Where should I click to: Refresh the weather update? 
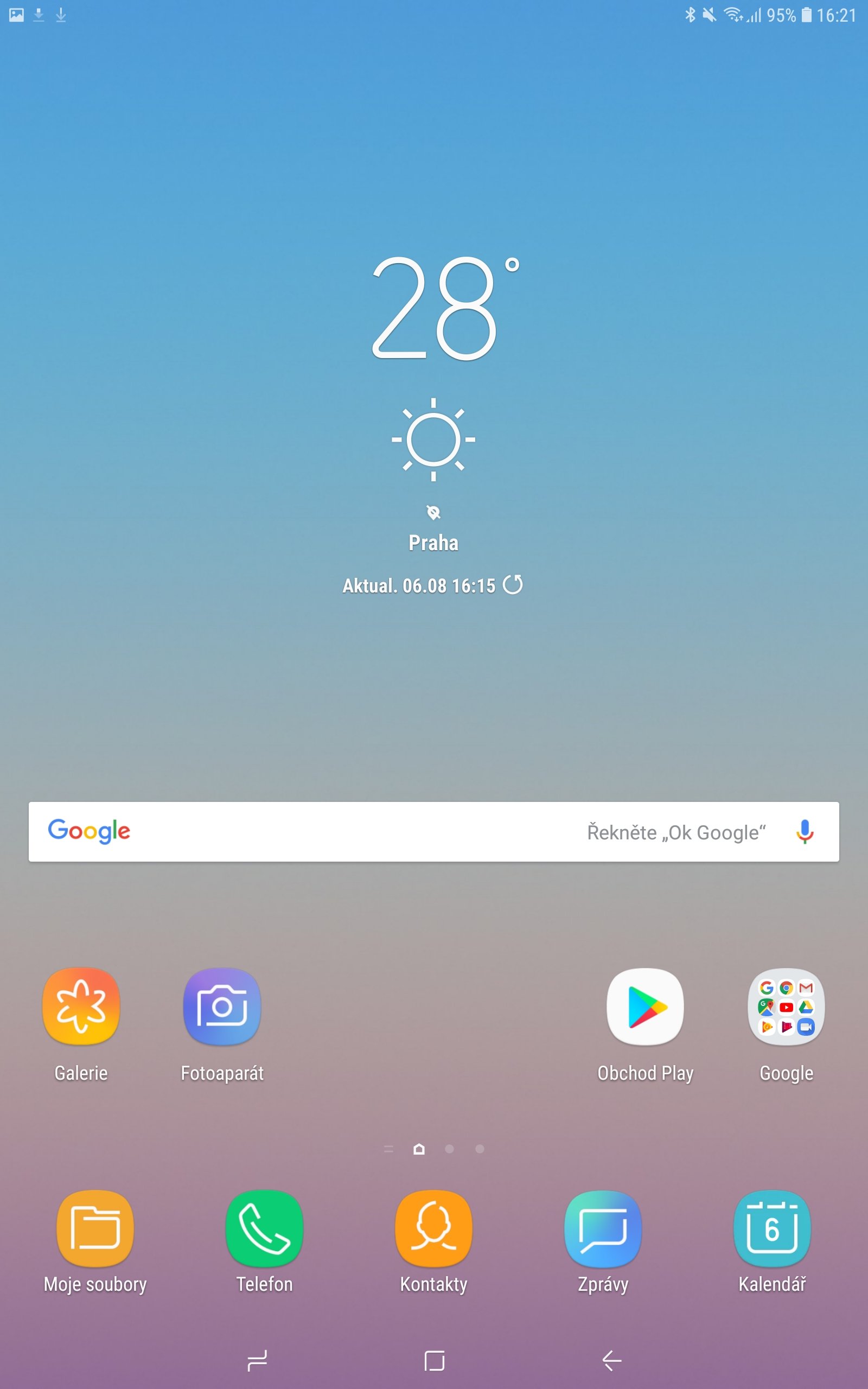coord(513,585)
